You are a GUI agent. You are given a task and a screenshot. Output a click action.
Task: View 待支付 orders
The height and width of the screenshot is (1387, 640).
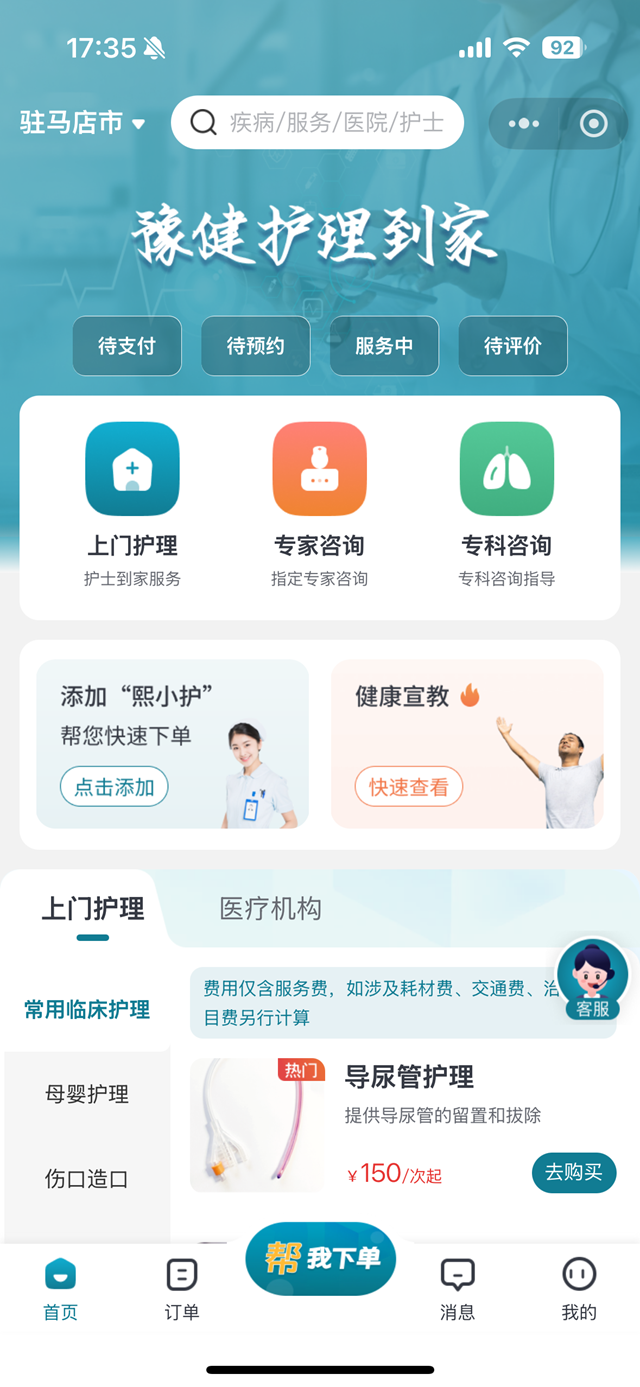tap(127, 346)
